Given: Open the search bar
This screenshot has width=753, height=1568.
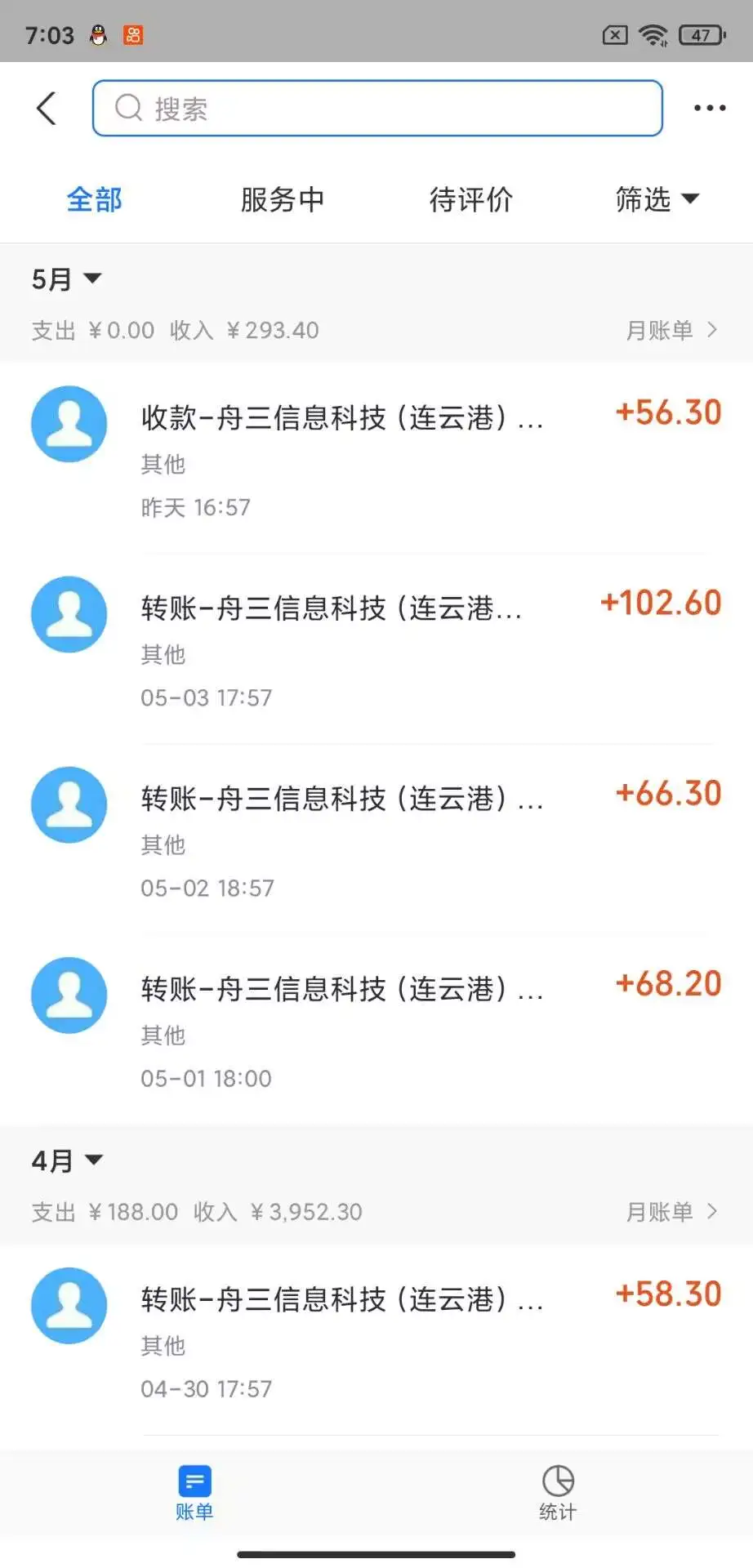Looking at the screenshot, I should coord(376,107).
